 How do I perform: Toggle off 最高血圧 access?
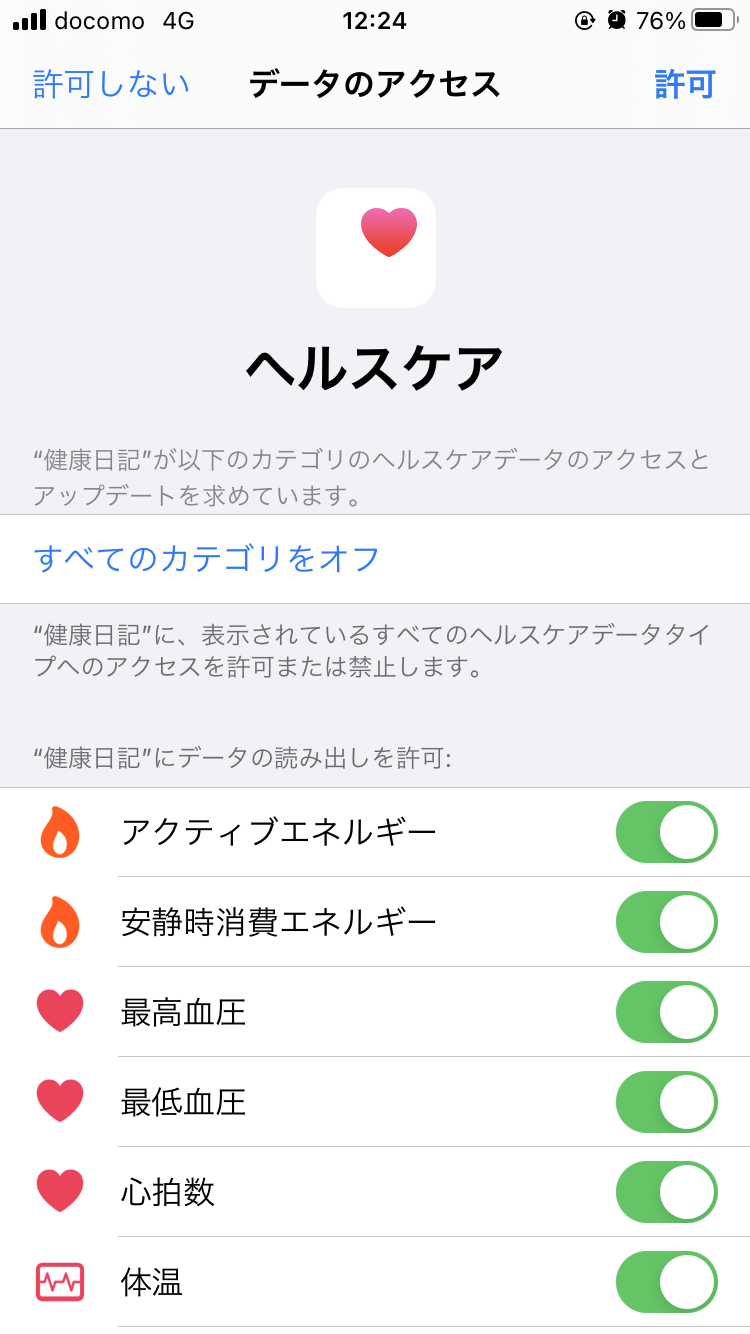click(x=666, y=1011)
